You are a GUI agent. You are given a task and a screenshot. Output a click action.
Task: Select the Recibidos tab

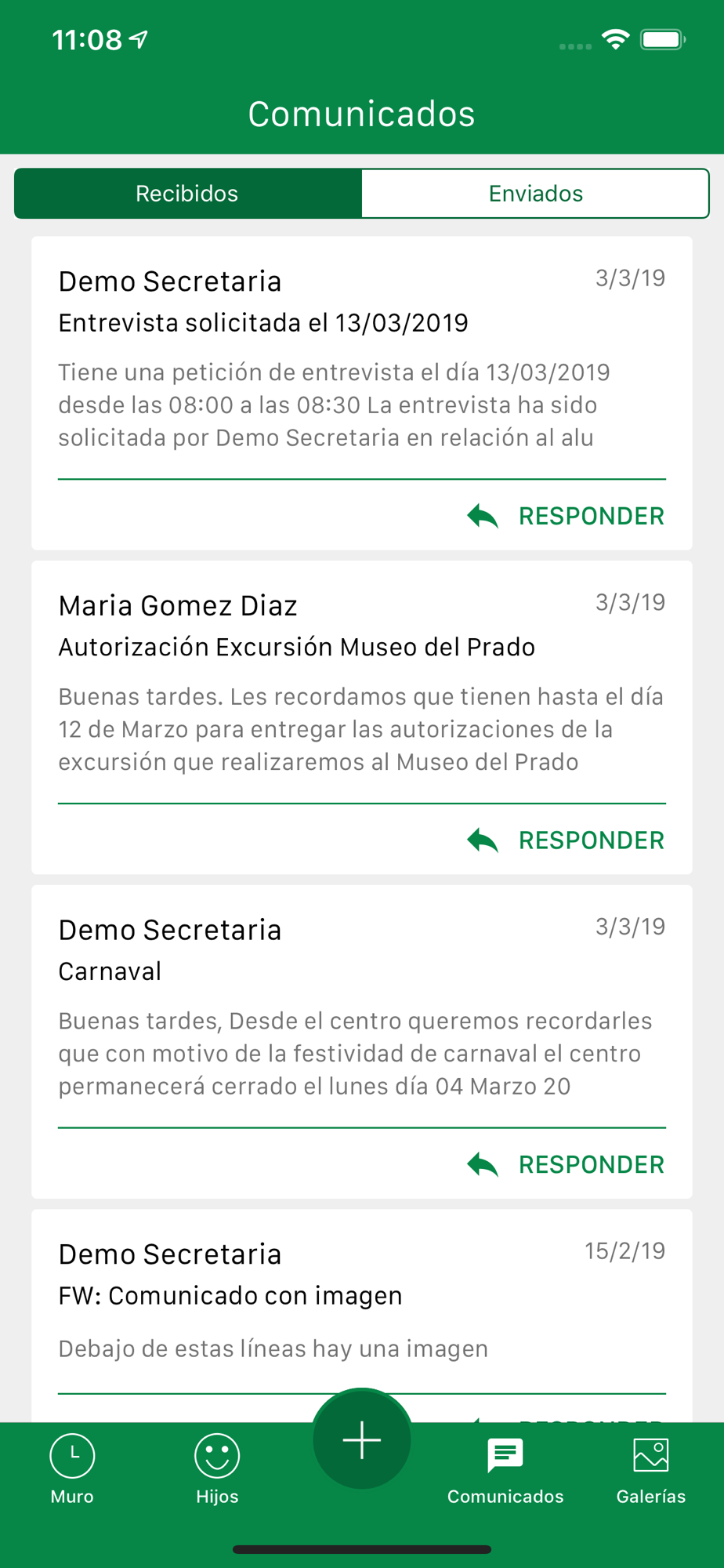pos(188,194)
